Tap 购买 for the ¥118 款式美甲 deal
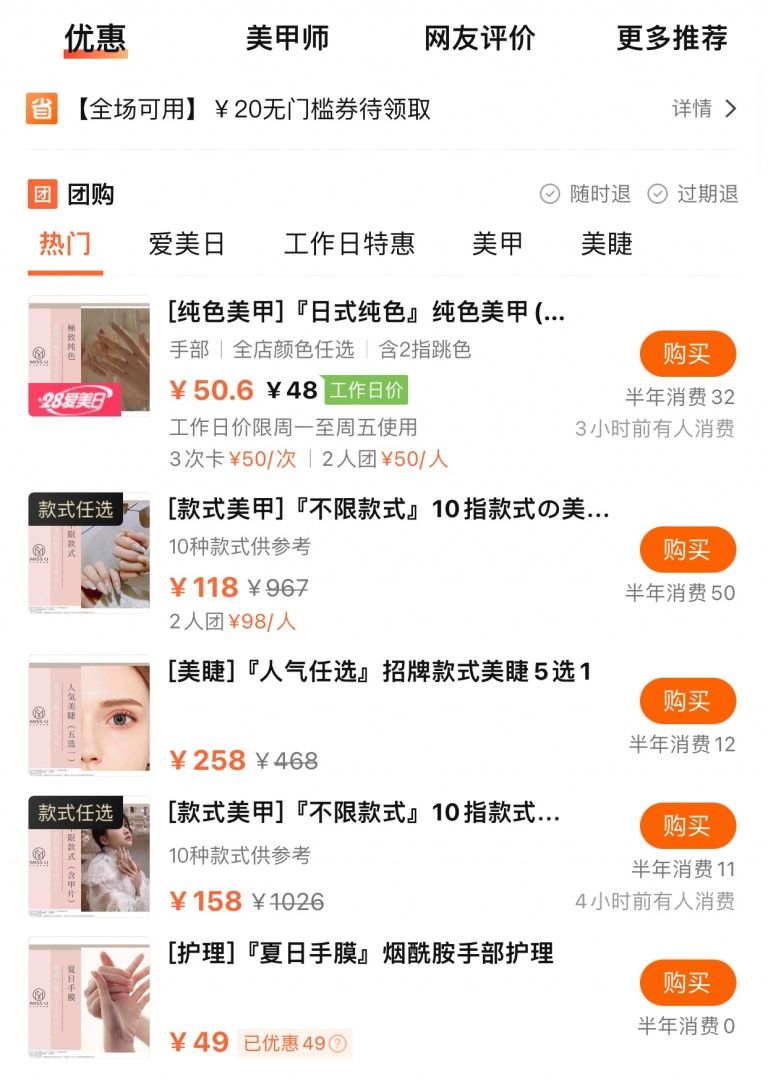 point(687,549)
